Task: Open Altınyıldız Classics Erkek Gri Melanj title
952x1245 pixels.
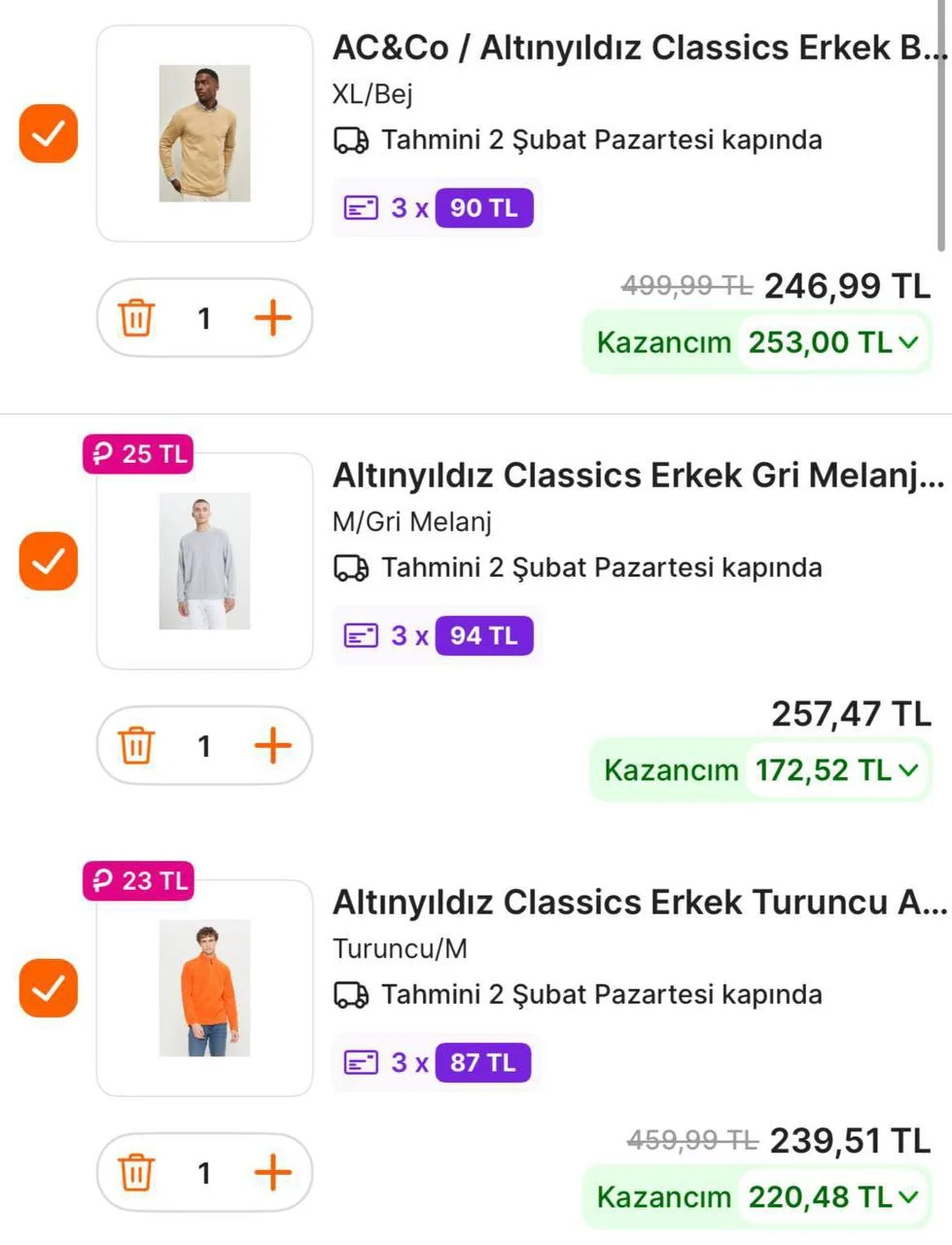Action: 637,476
